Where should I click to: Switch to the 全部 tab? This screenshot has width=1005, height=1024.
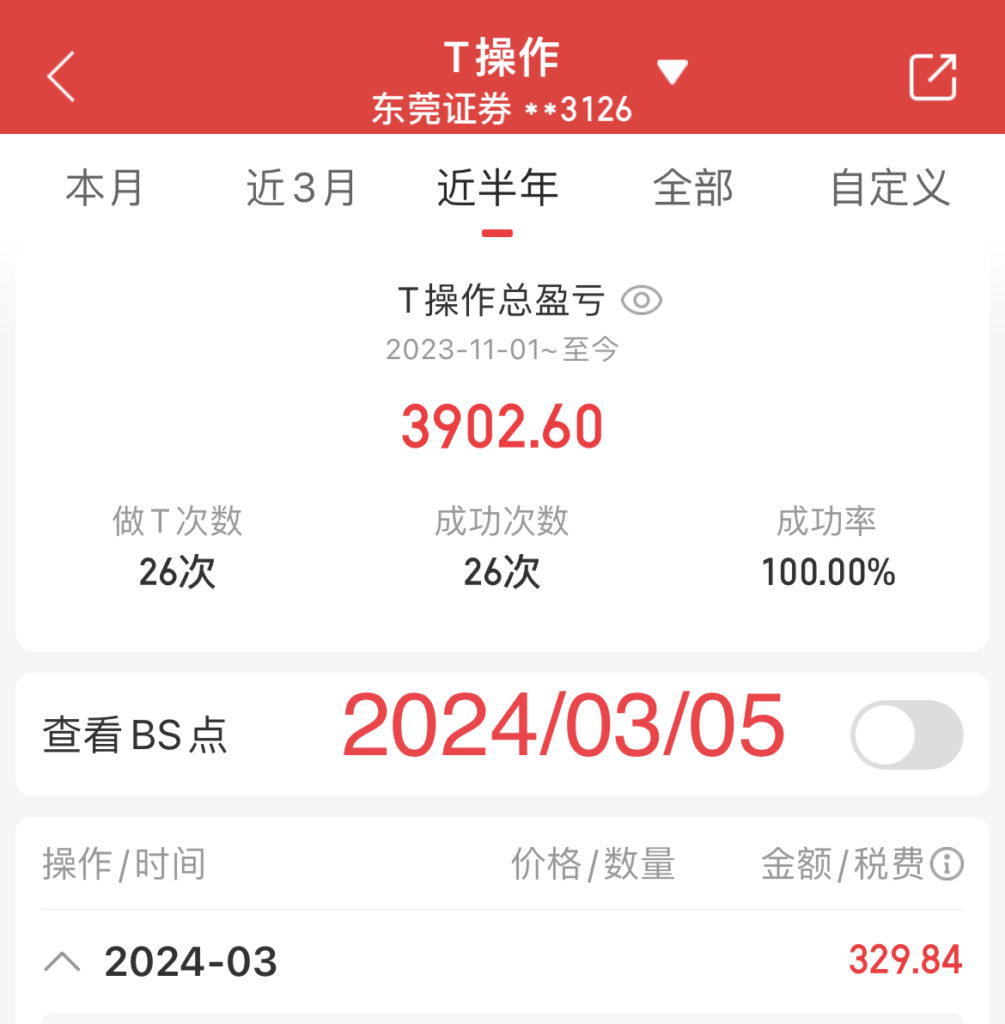point(693,188)
